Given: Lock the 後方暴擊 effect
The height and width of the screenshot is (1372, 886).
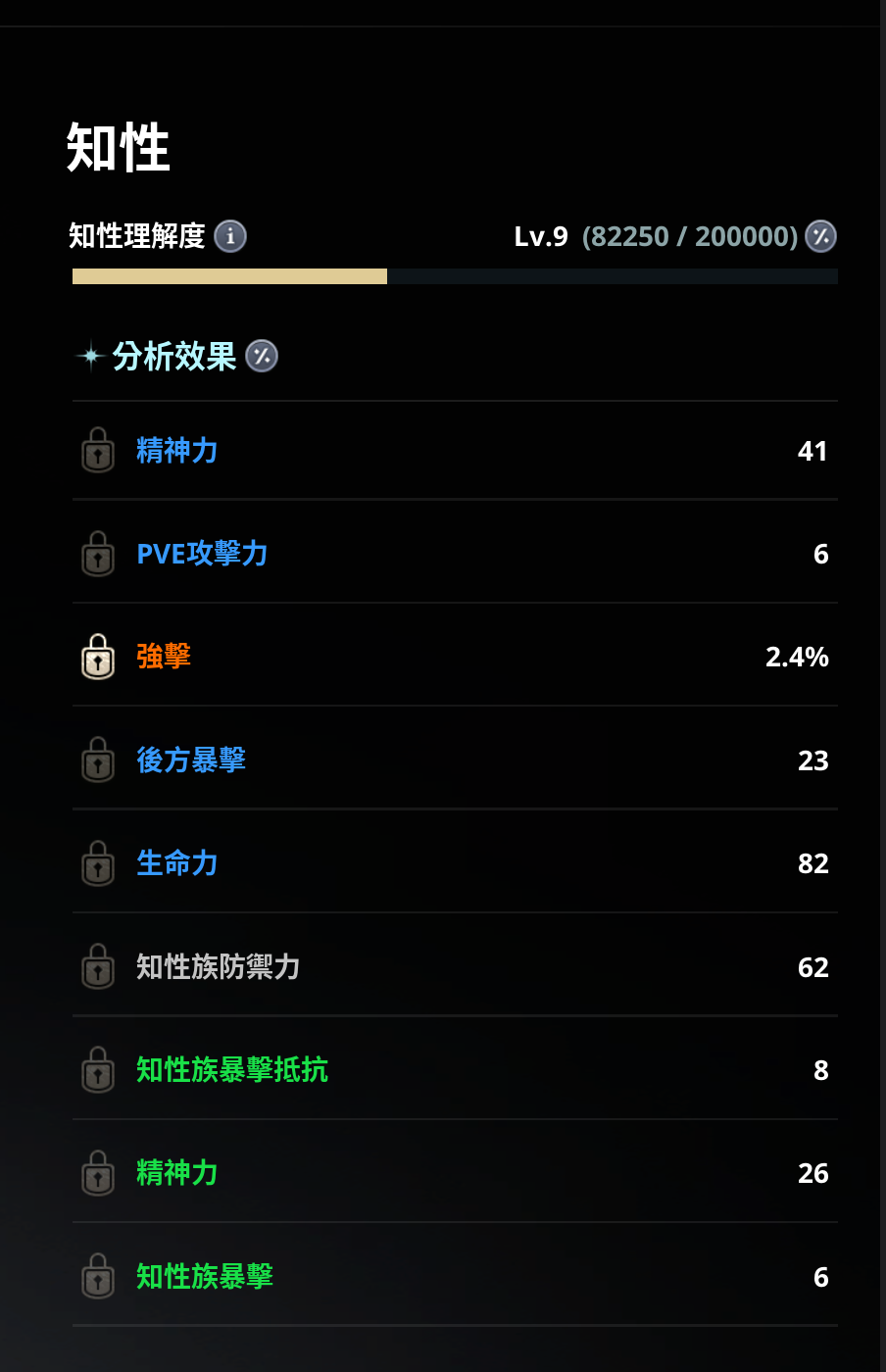Looking at the screenshot, I should click(x=98, y=760).
